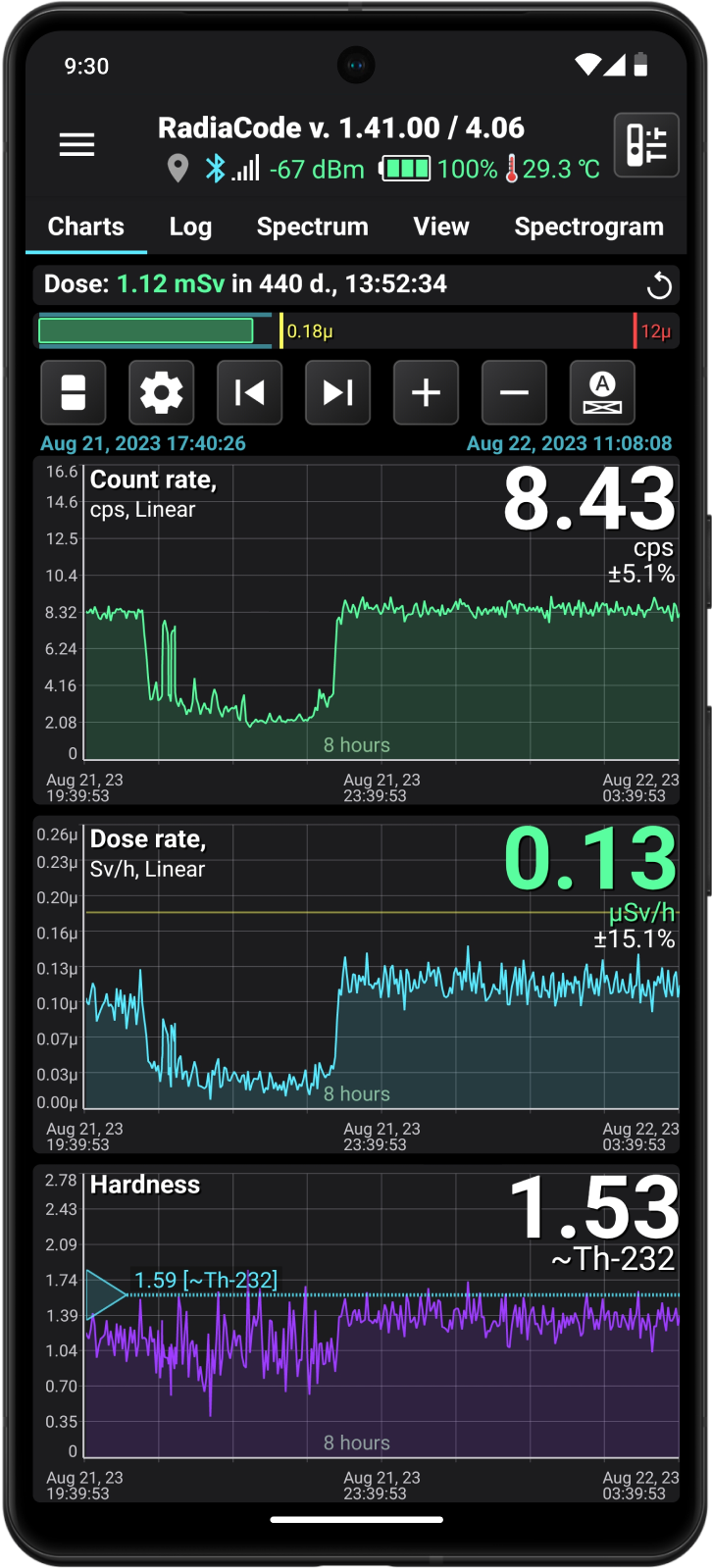Enable auto-scale chart button

(602, 393)
